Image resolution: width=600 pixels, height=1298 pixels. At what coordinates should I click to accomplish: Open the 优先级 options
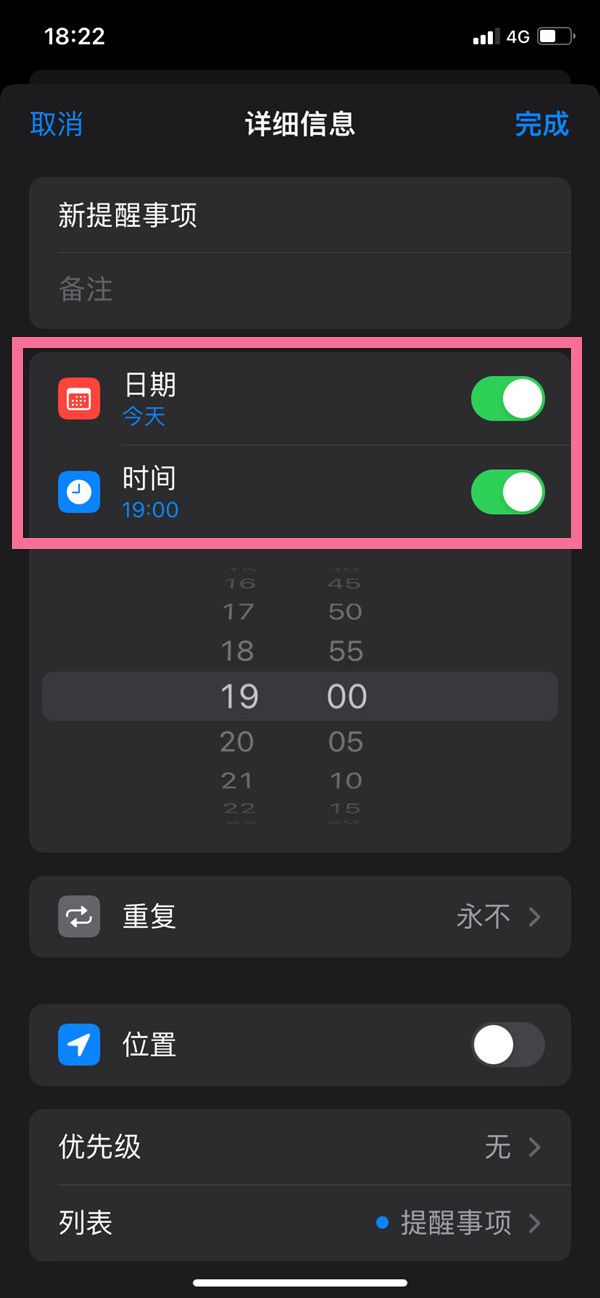pos(300,1147)
